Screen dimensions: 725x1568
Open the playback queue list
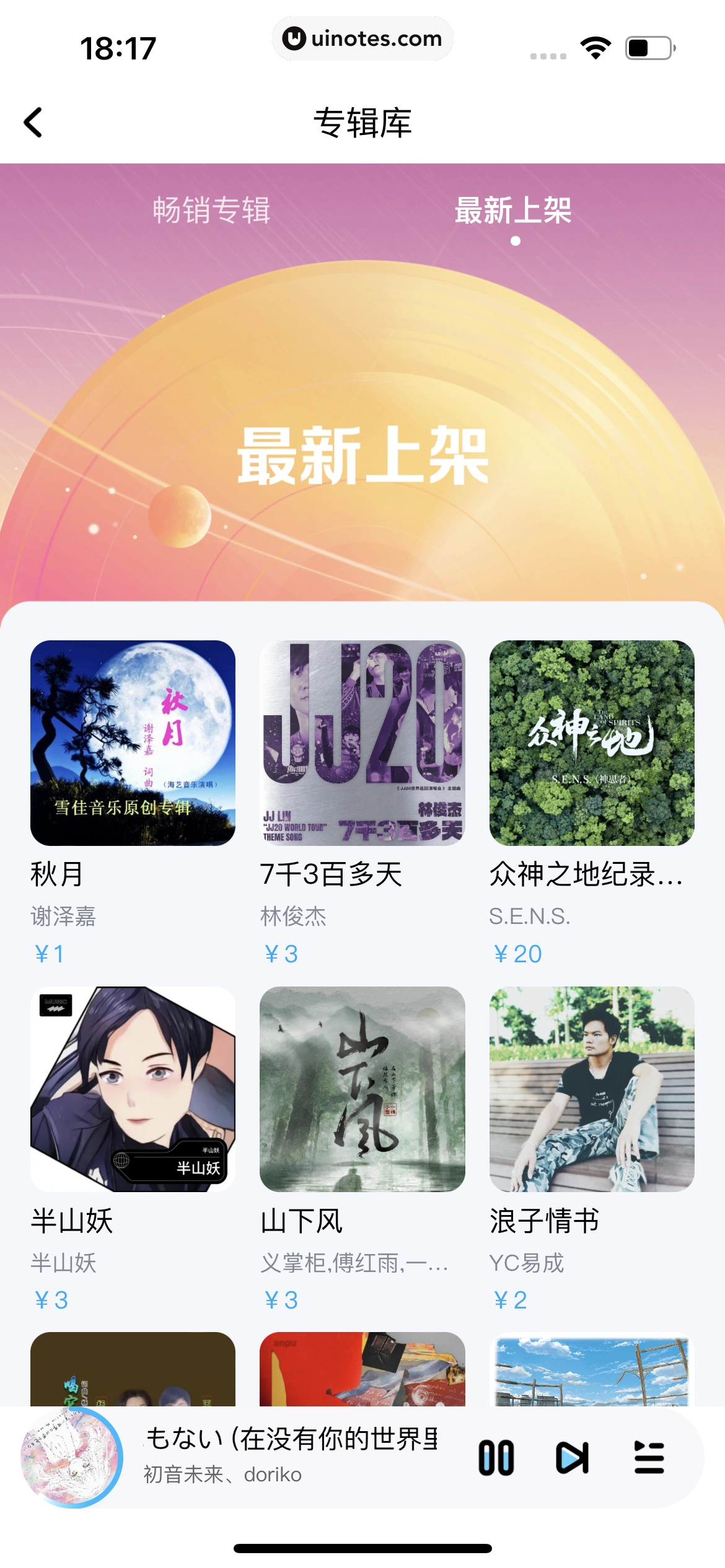point(649,1458)
